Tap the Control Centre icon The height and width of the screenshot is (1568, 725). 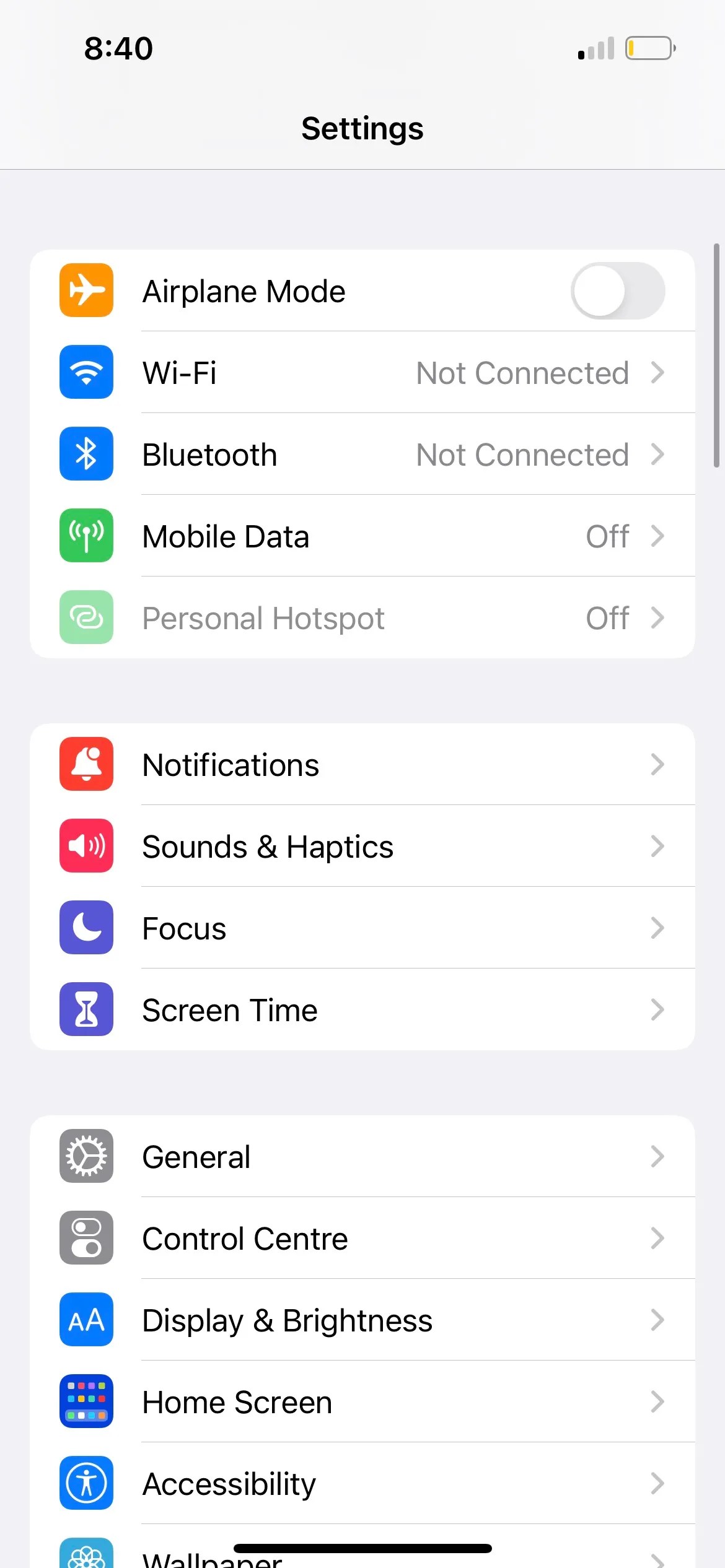click(86, 1238)
